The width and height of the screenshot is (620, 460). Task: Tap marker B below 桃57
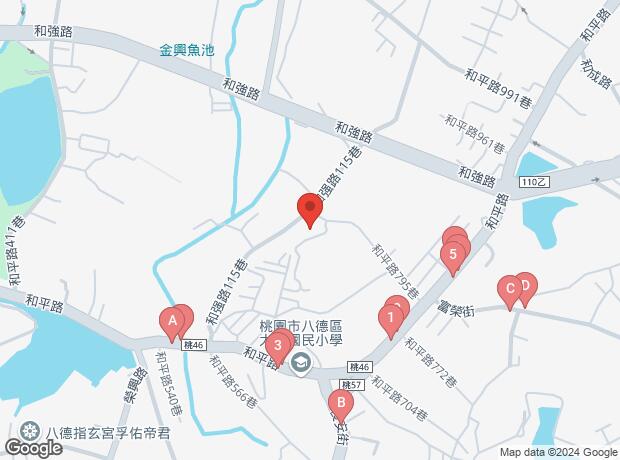click(x=341, y=406)
